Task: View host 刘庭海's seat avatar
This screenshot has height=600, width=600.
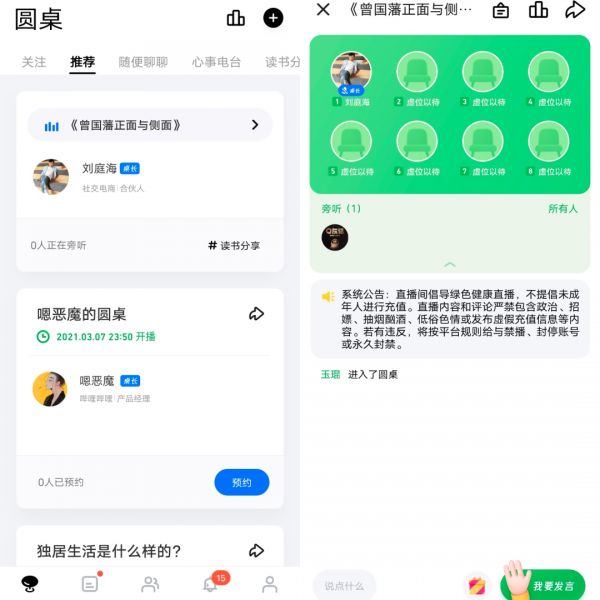Action: click(351, 72)
